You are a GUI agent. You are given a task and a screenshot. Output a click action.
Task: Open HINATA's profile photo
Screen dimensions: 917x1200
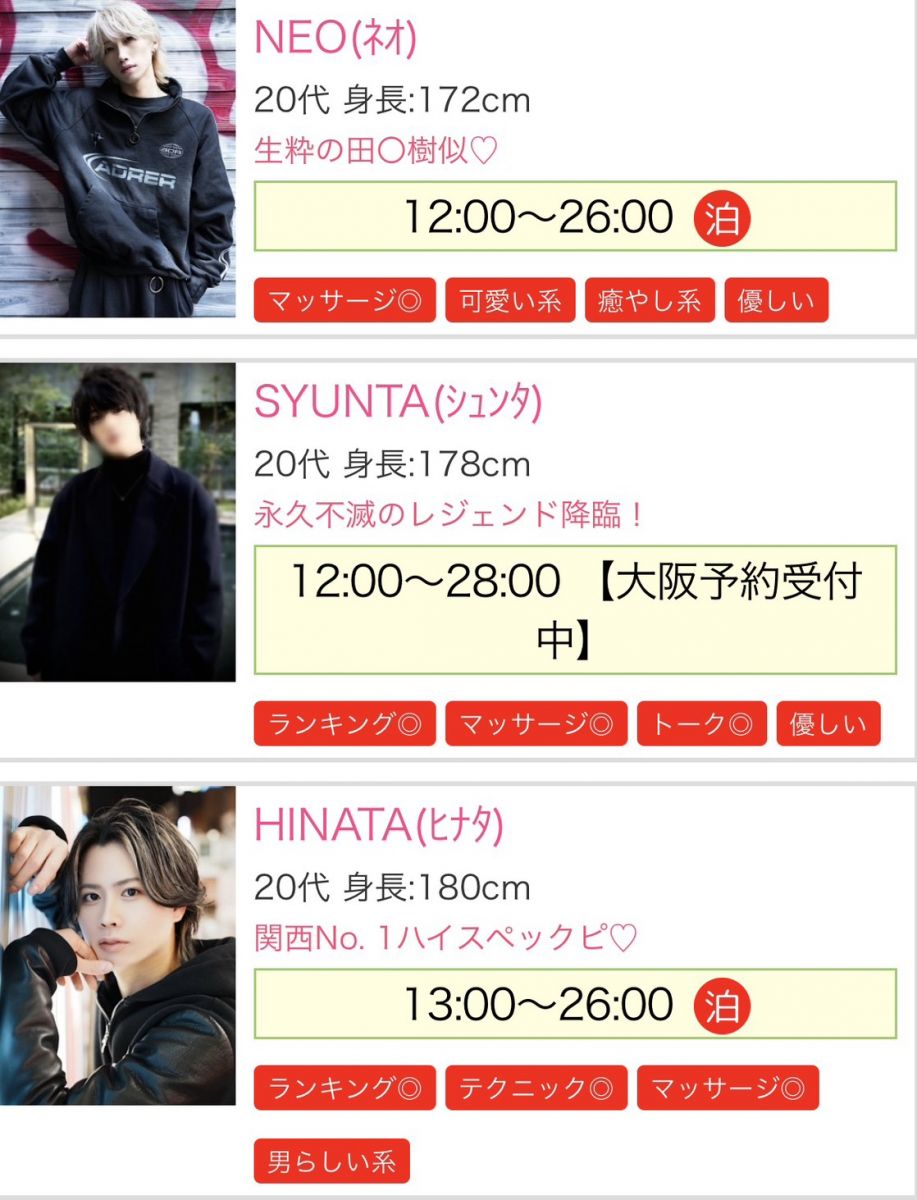click(x=117, y=945)
